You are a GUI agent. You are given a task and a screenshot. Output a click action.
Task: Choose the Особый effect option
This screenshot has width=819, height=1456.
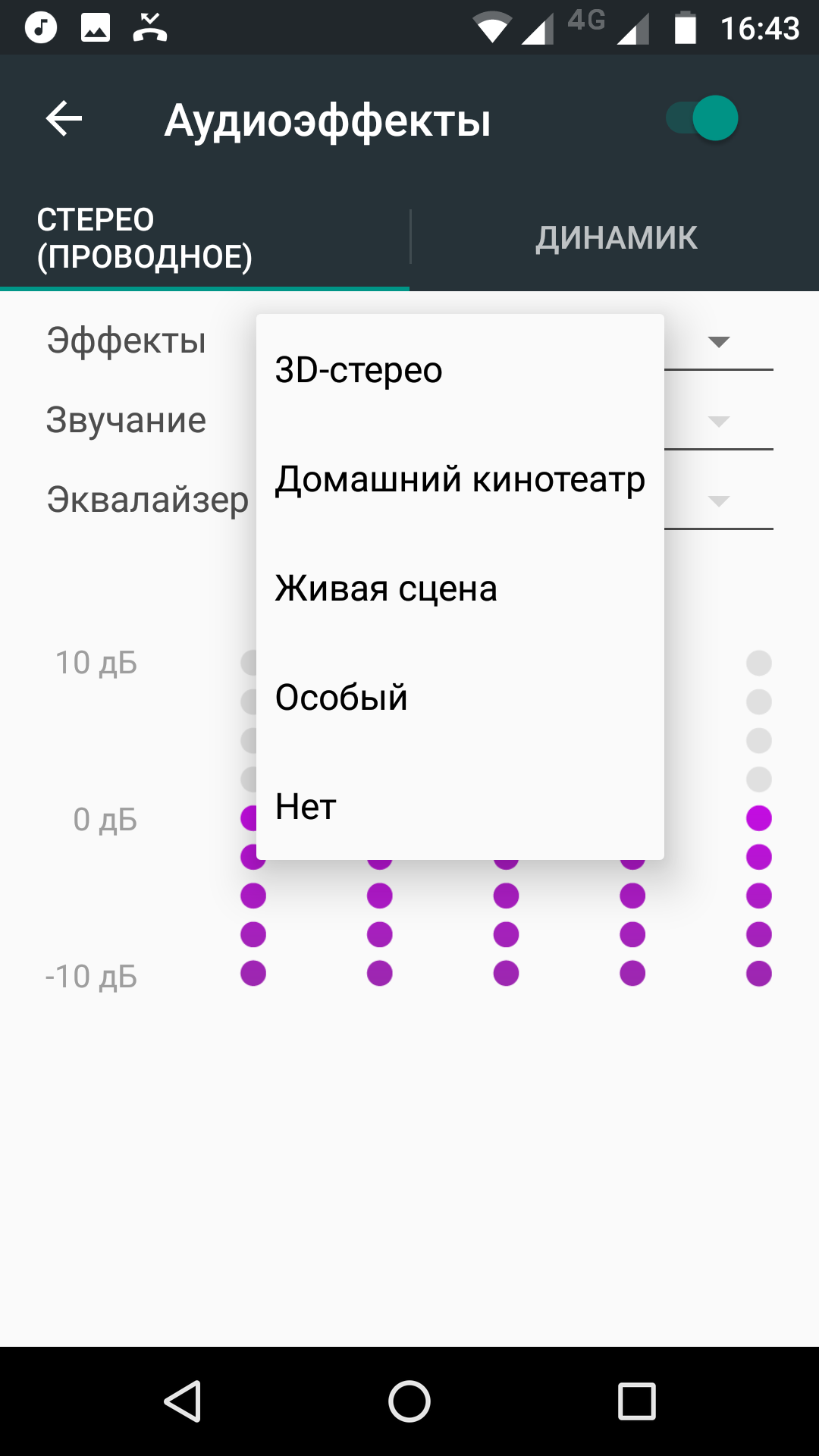(460, 698)
